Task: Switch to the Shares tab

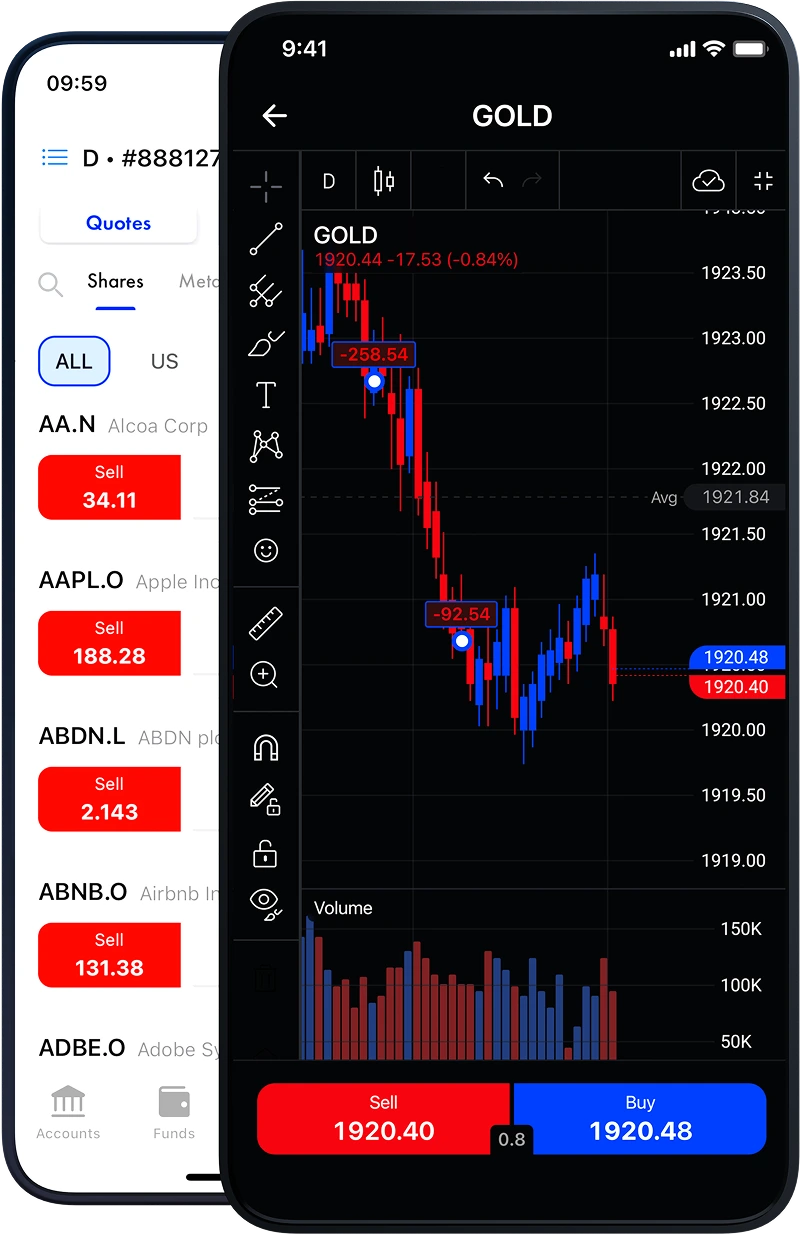Action: point(115,282)
